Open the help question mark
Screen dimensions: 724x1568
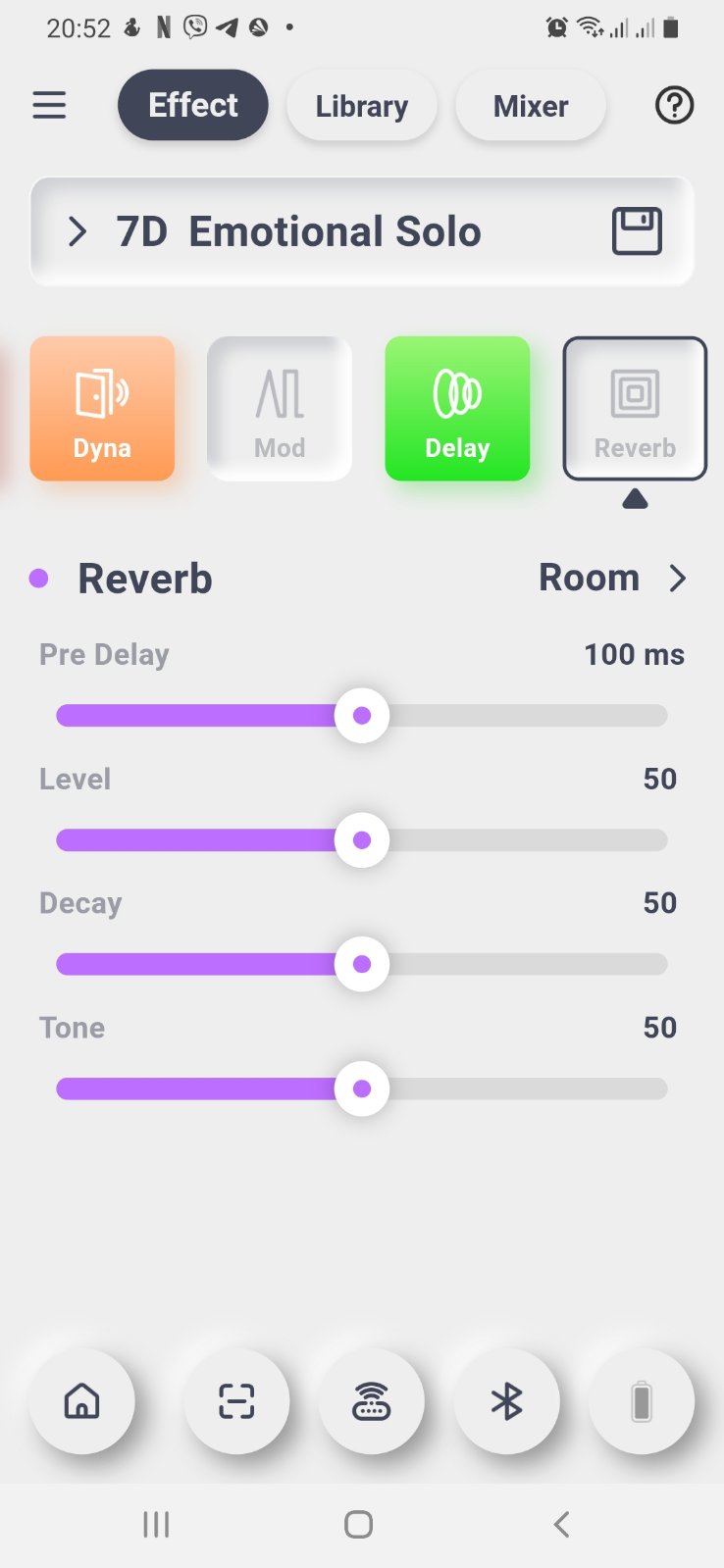tap(674, 105)
